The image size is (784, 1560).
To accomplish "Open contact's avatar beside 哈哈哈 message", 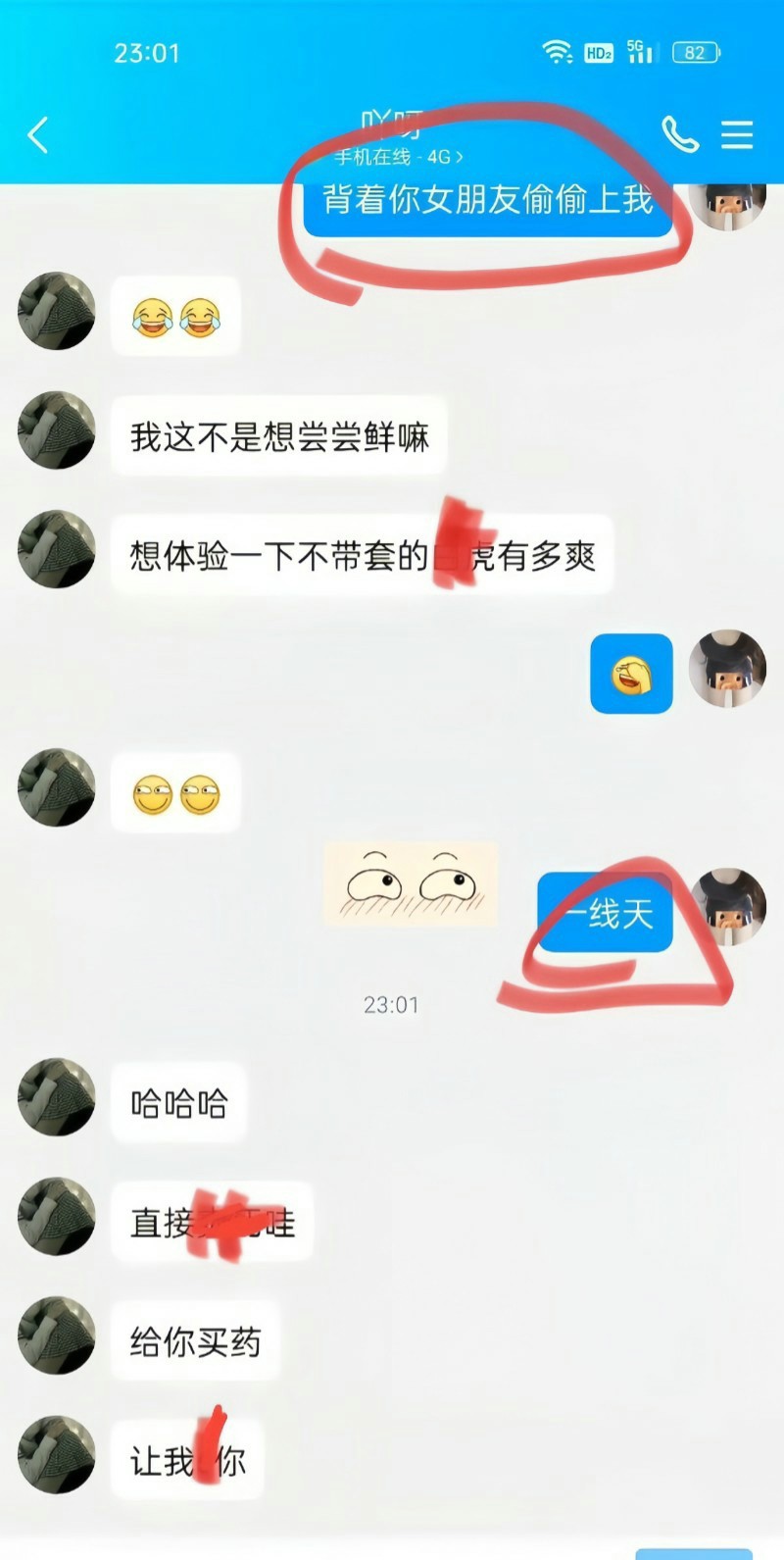I will tap(57, 1097).
